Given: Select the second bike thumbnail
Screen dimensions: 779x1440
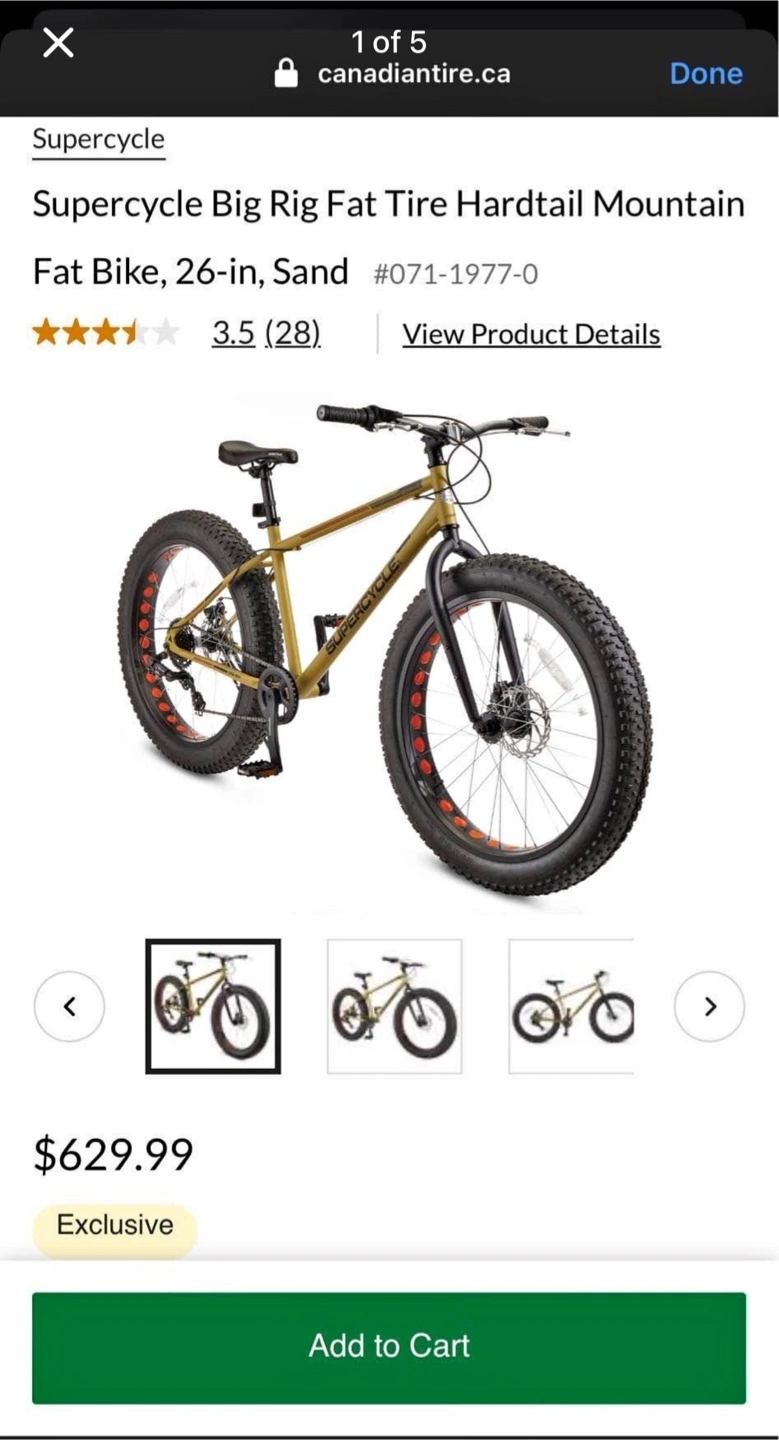Looking at the screenshot, I should 395,1006.
